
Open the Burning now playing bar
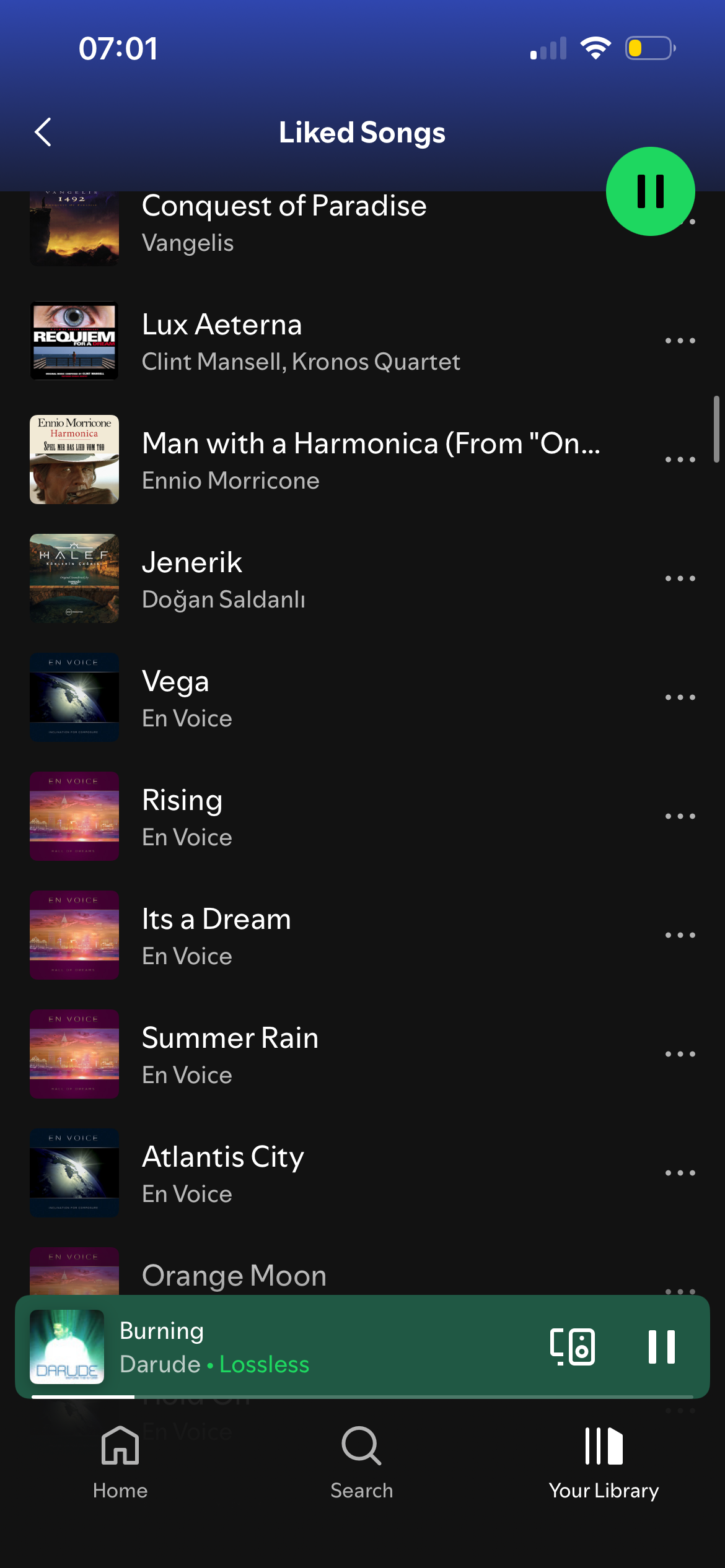pos(310,1347)
